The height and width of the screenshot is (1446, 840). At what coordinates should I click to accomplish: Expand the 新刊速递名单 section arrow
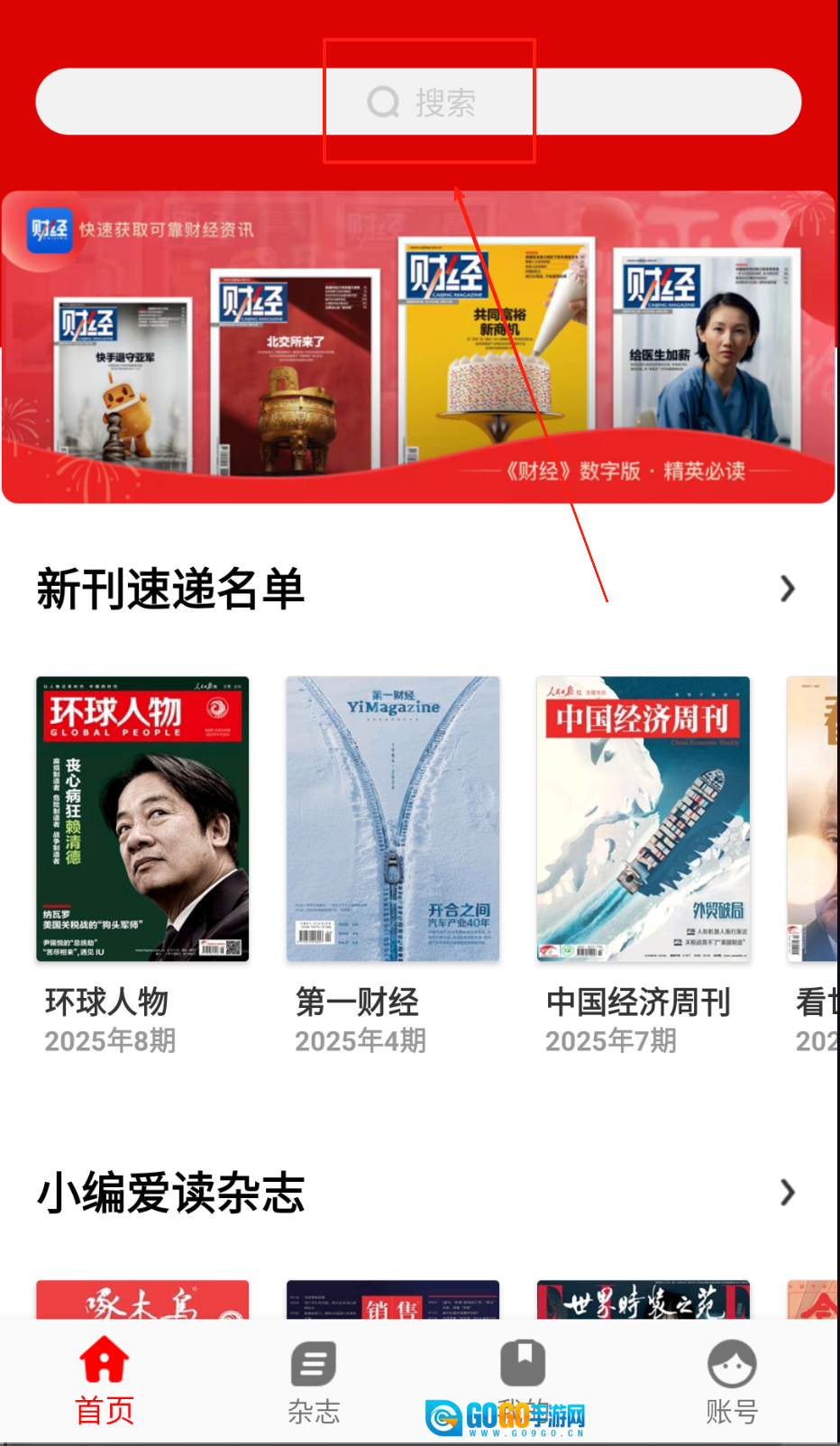787,589
